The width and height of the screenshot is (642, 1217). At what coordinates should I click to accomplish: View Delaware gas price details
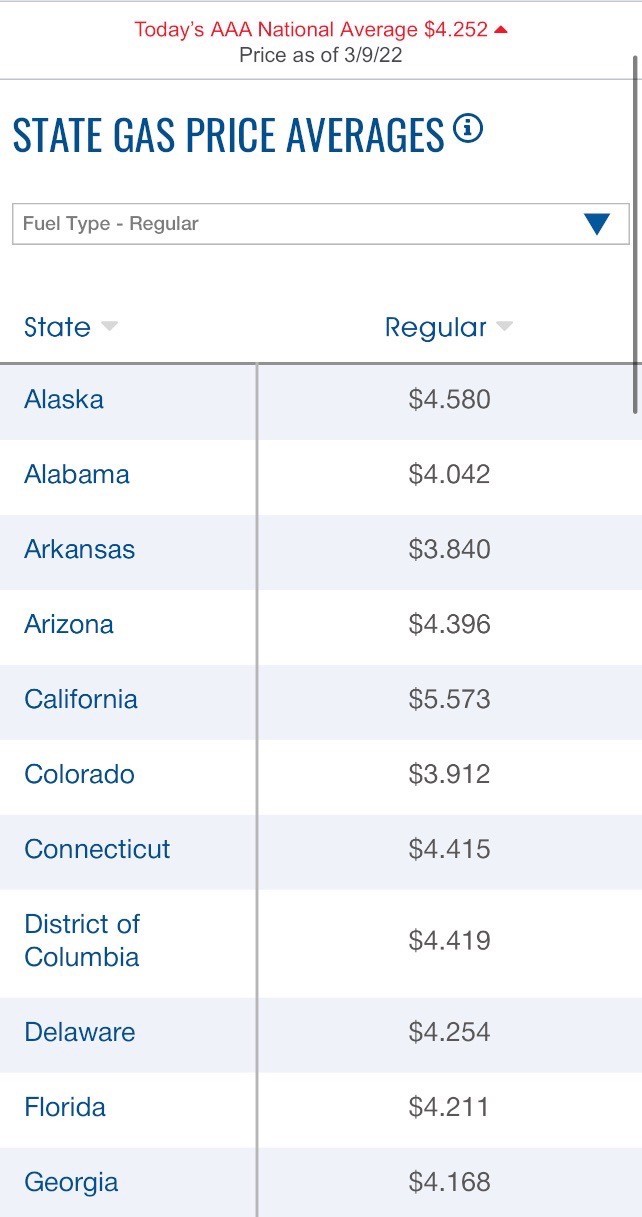[79, 1032]
